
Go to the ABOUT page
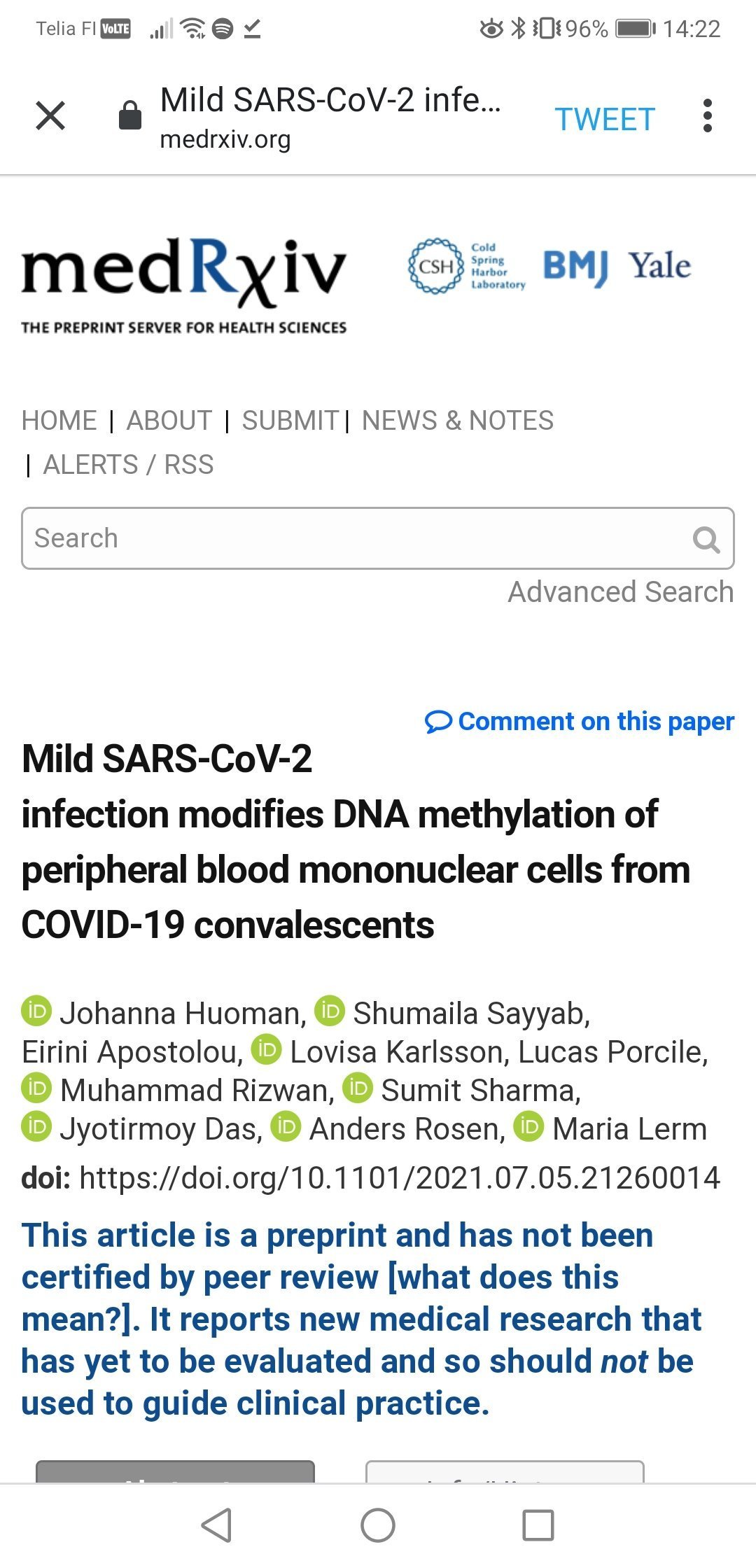[169, 421]
